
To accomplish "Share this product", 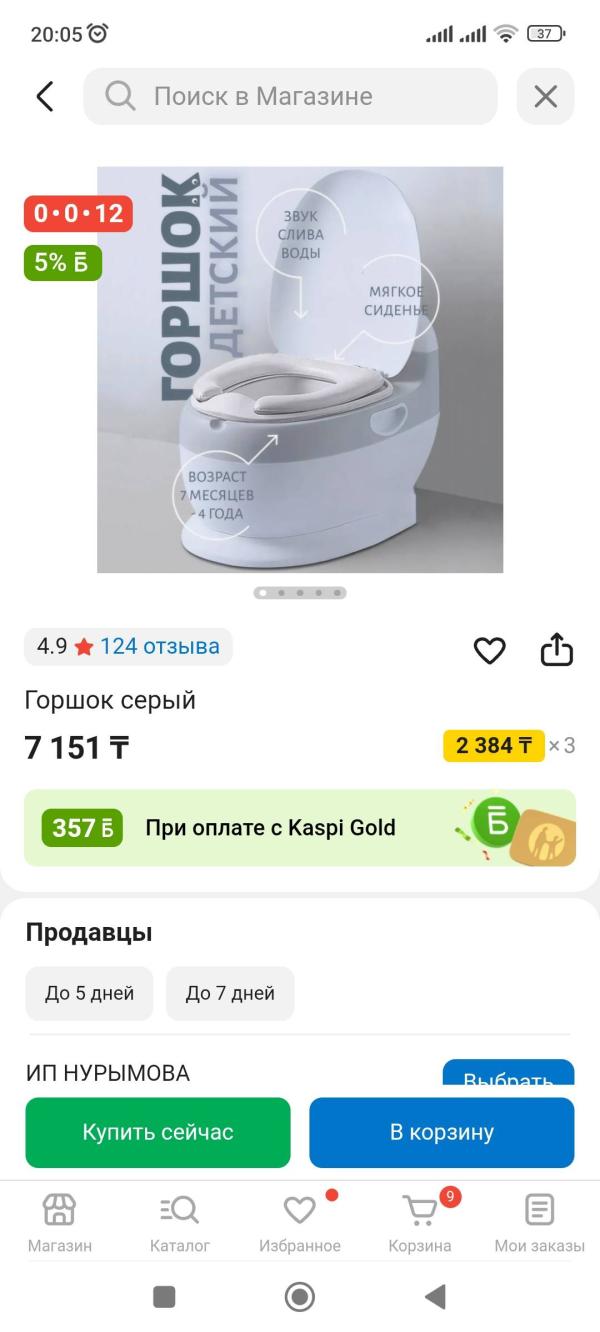I will point(556,650).
